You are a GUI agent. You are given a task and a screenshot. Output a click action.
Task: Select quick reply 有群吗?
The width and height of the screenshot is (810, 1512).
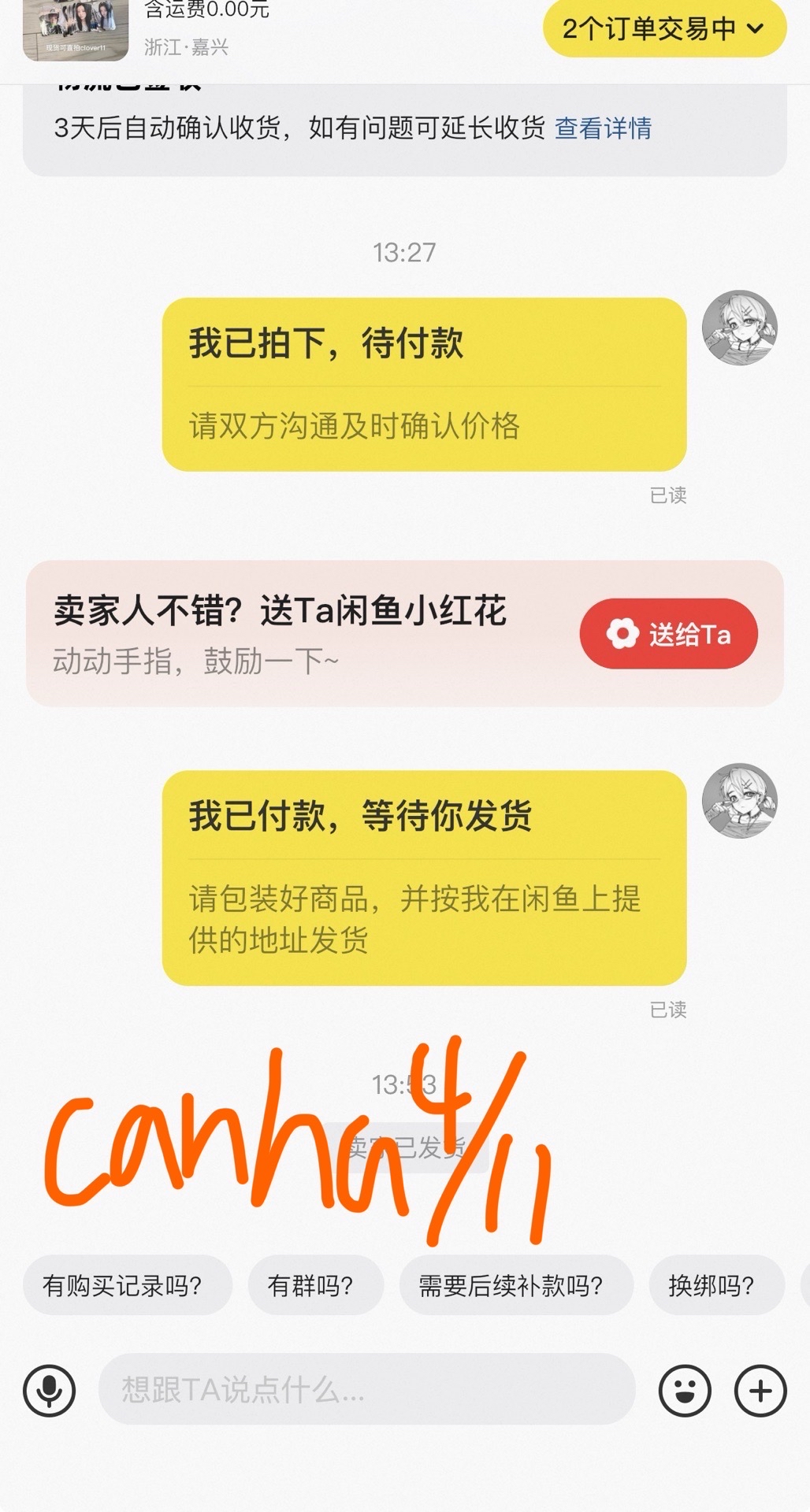tap(314, 1285)
